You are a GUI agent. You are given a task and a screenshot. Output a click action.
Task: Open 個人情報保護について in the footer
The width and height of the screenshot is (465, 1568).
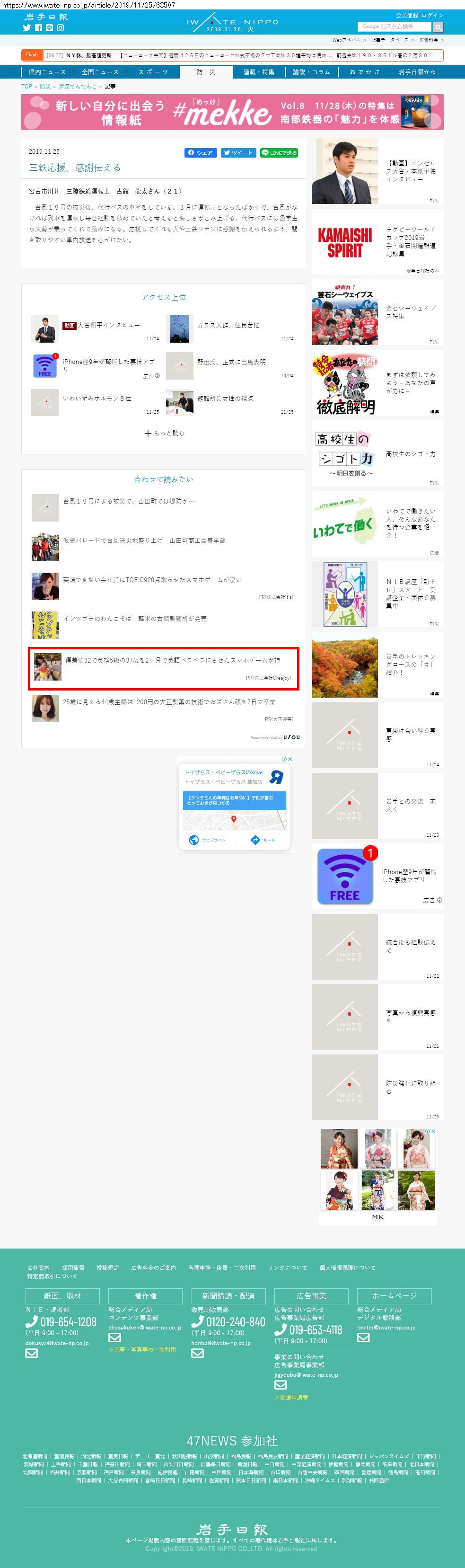(x=347, y=1268)
